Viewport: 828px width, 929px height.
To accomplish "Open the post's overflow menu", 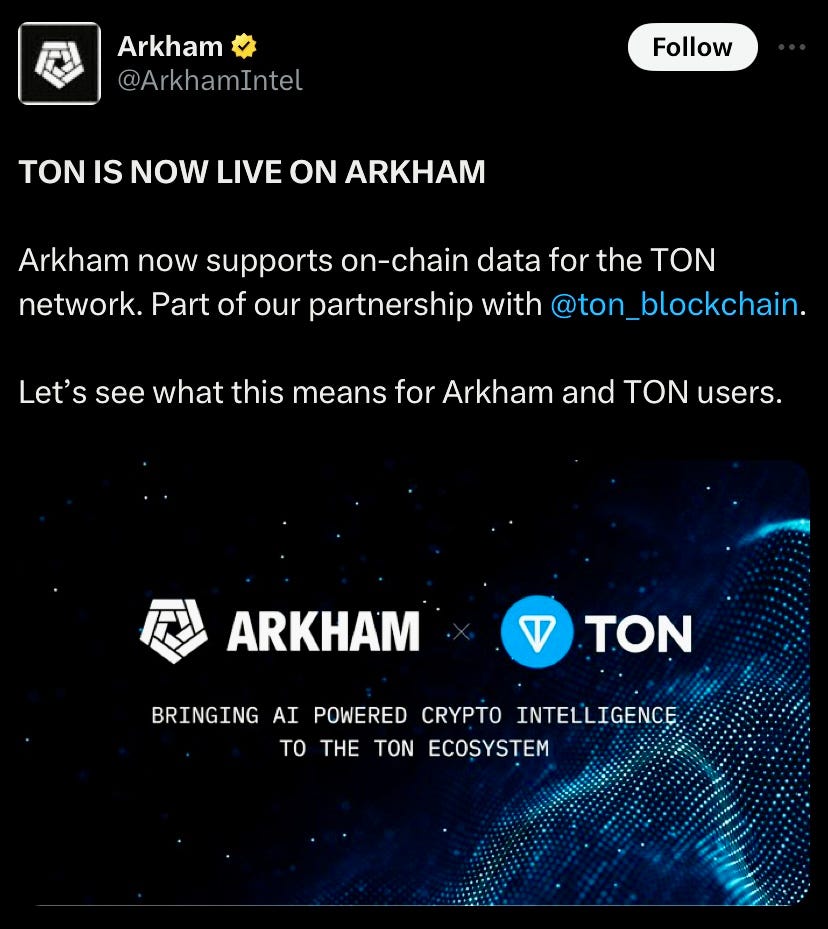I will (791, 47).
